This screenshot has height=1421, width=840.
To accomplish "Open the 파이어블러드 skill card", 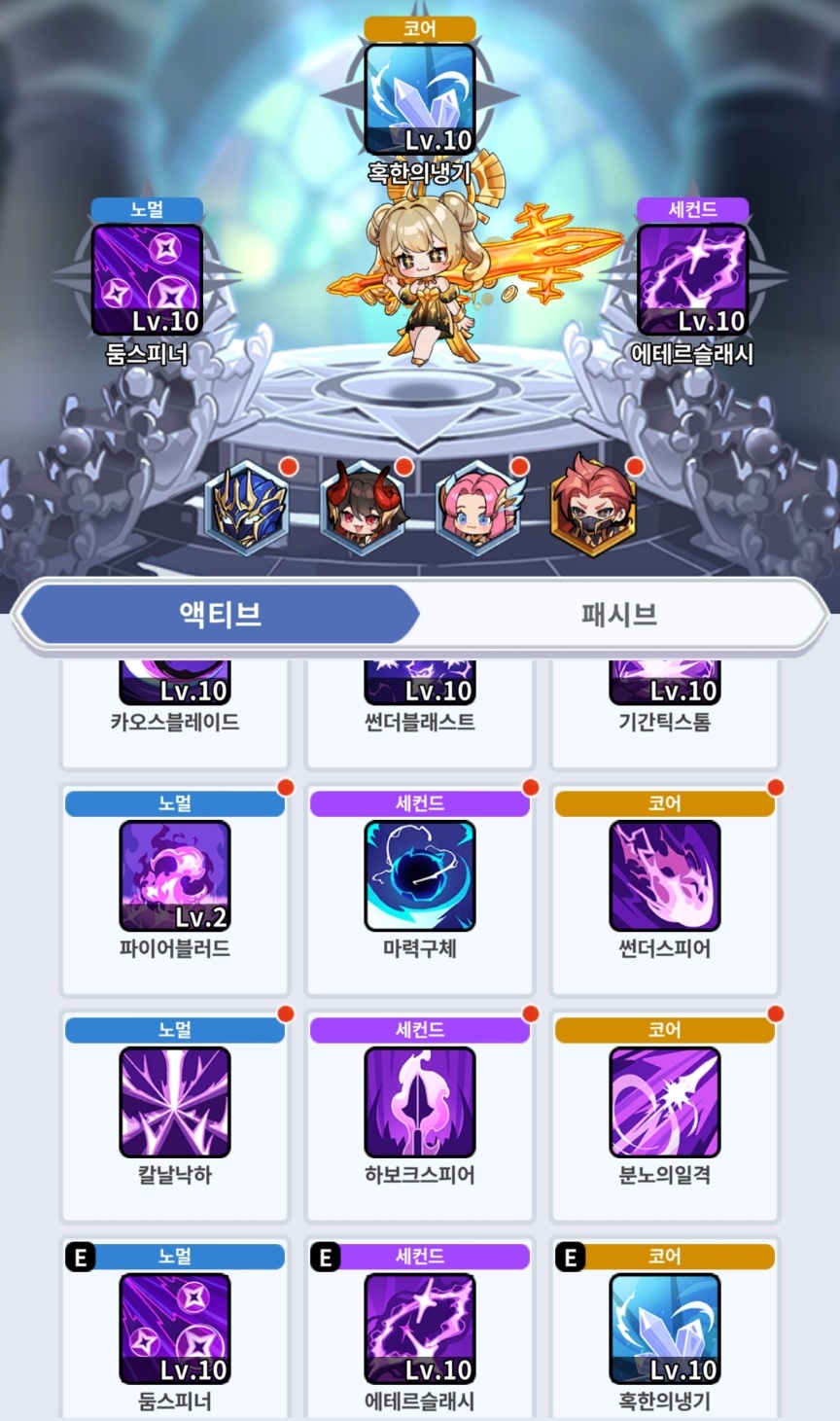I will pyautogui.click(x=175, y=877).
